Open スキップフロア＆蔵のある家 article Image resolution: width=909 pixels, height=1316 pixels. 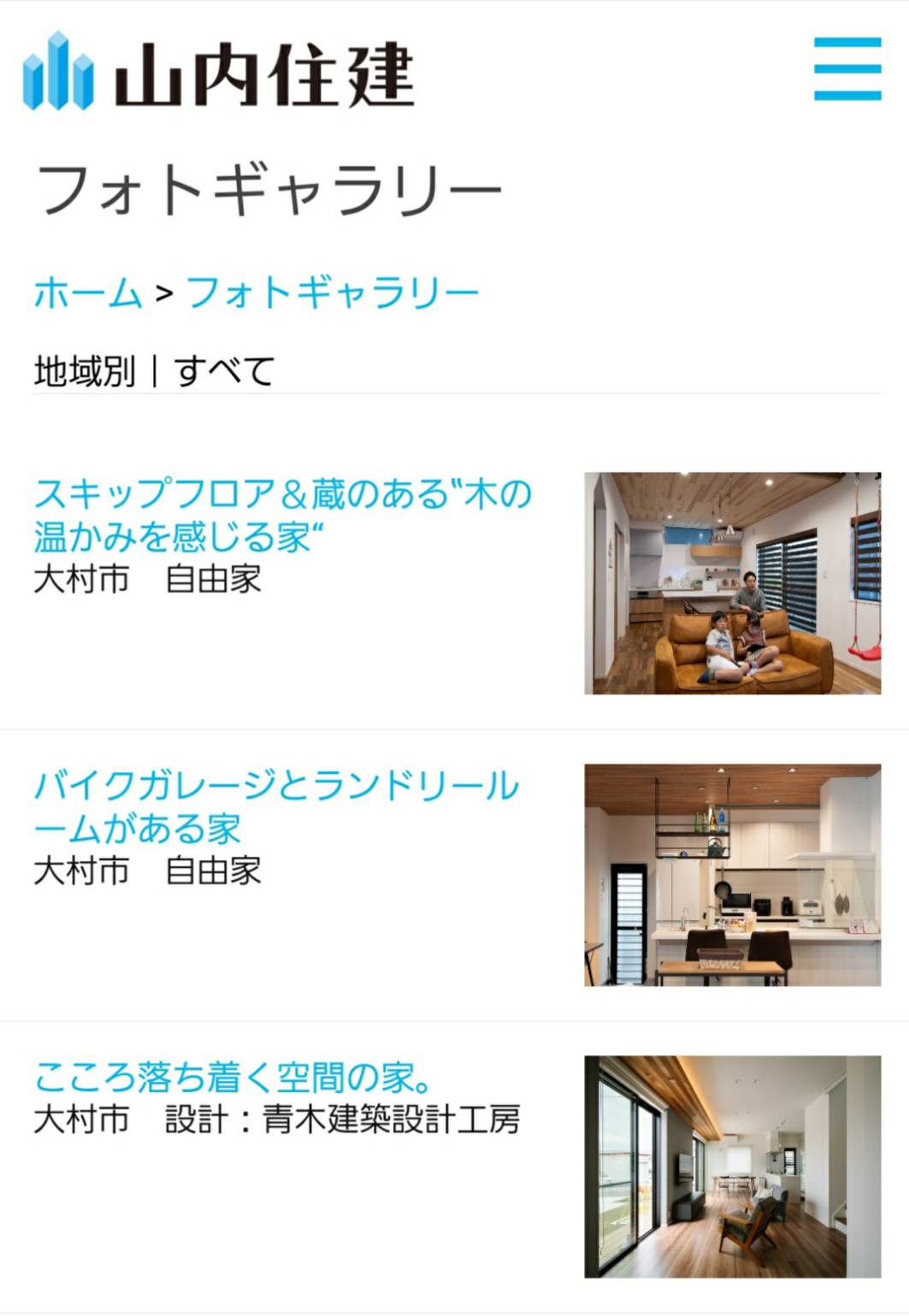pyautogui.click(x=282, y=516)
